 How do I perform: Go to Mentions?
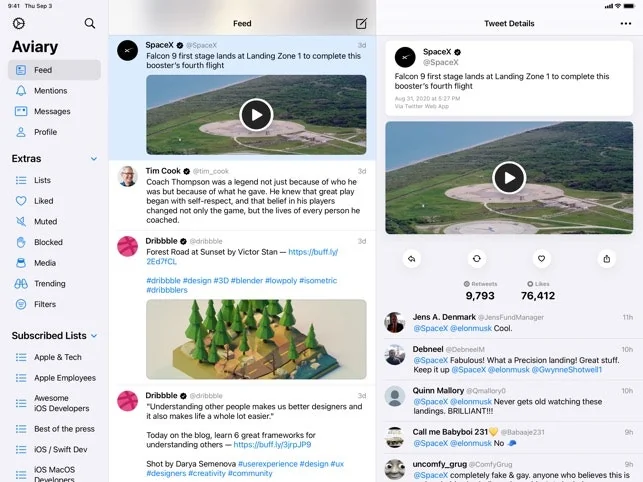coord(50,91)
